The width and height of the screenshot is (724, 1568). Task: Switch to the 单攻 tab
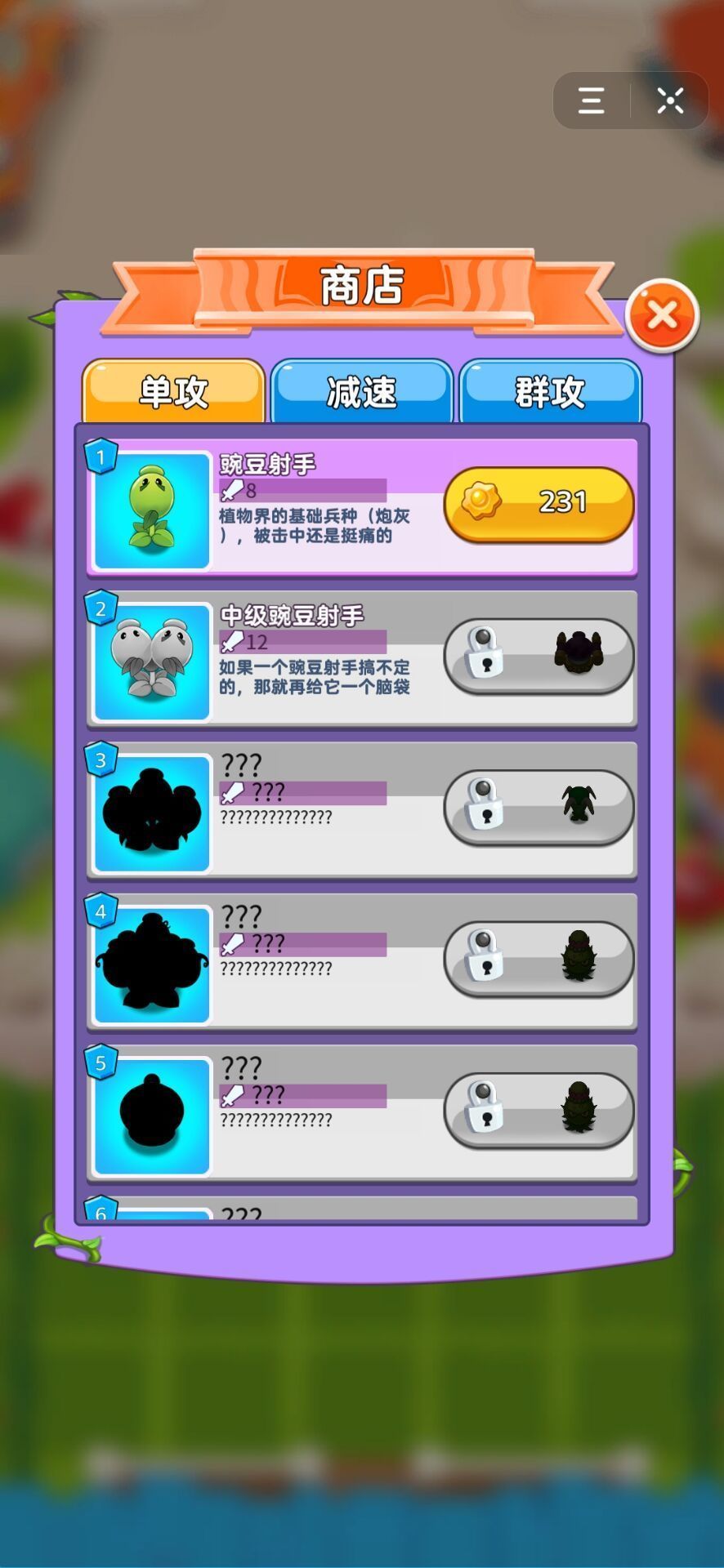pyautogui.click(x=173, y=392)
